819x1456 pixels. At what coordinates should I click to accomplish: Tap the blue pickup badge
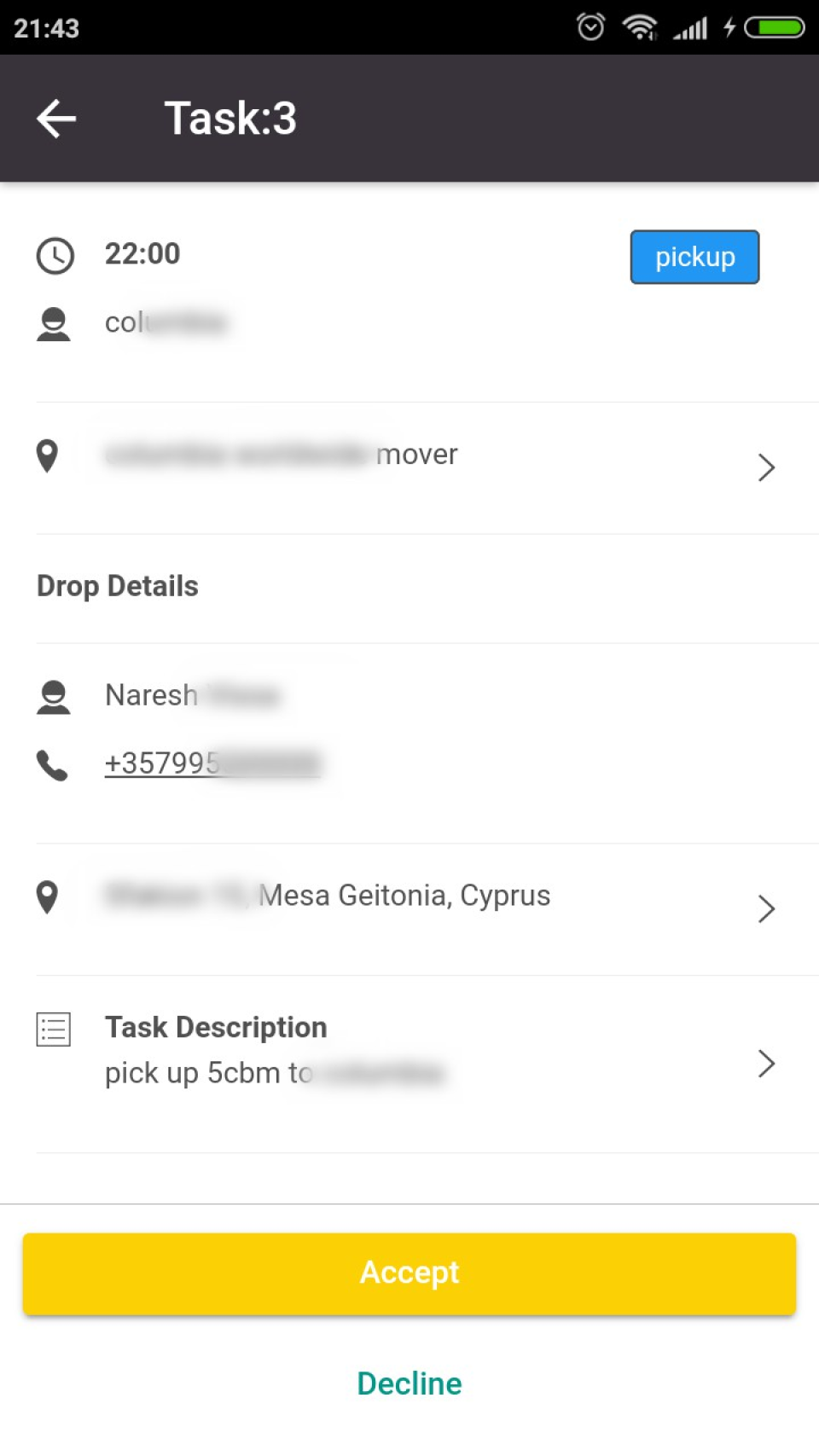click(694, 257)
